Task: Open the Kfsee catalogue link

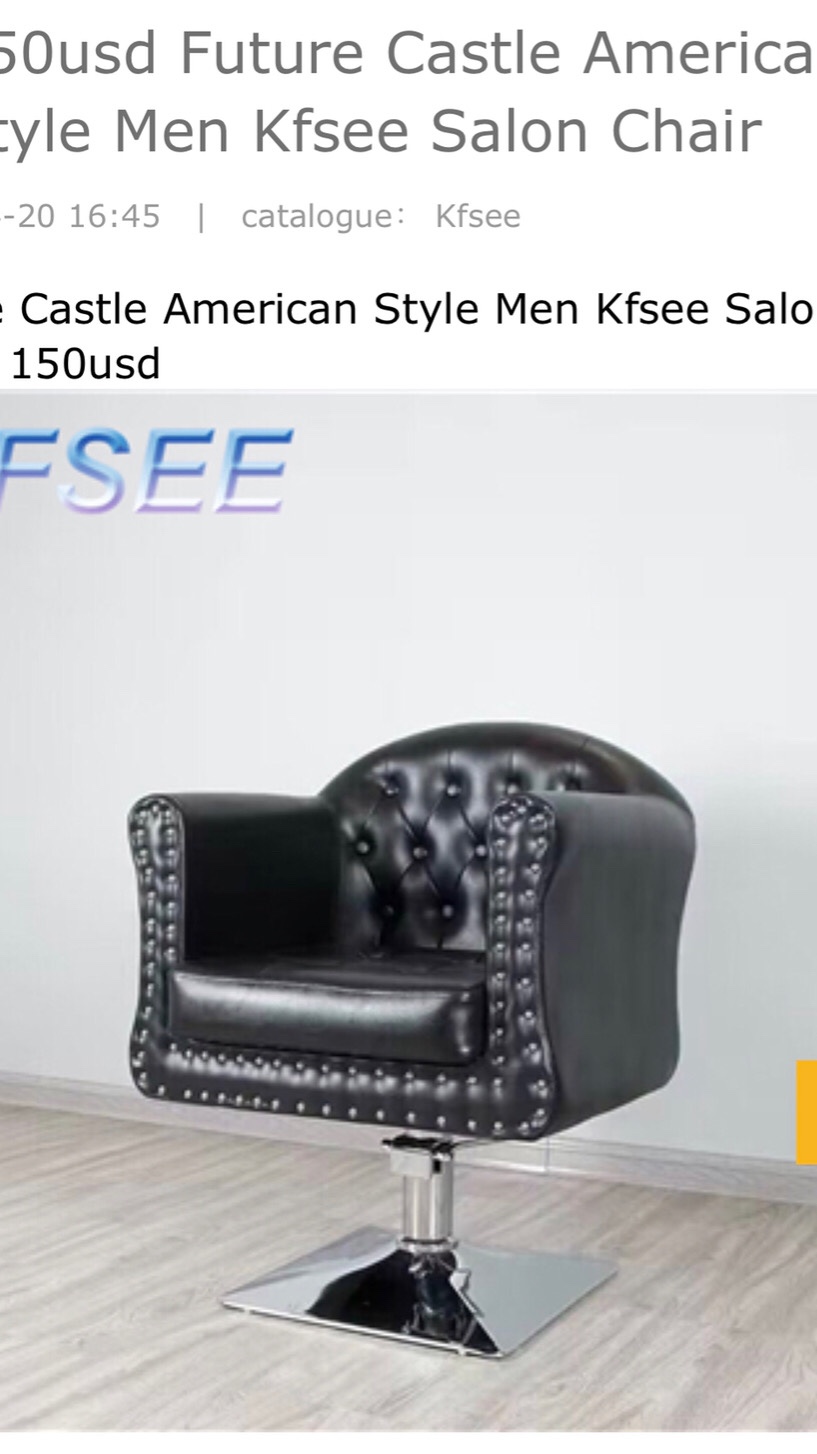Action: (x=477, y=216)
